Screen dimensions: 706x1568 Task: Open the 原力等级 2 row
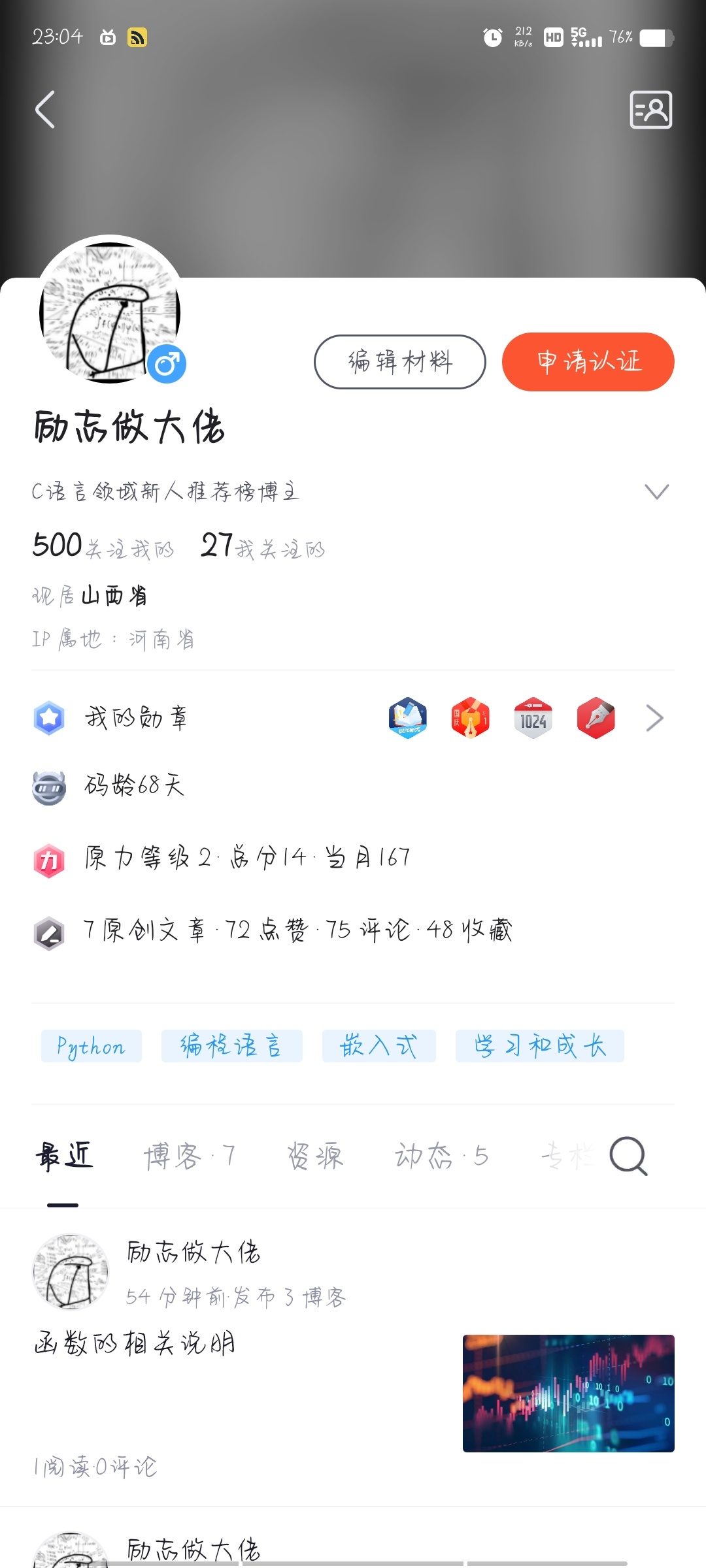tap(247, 858)
